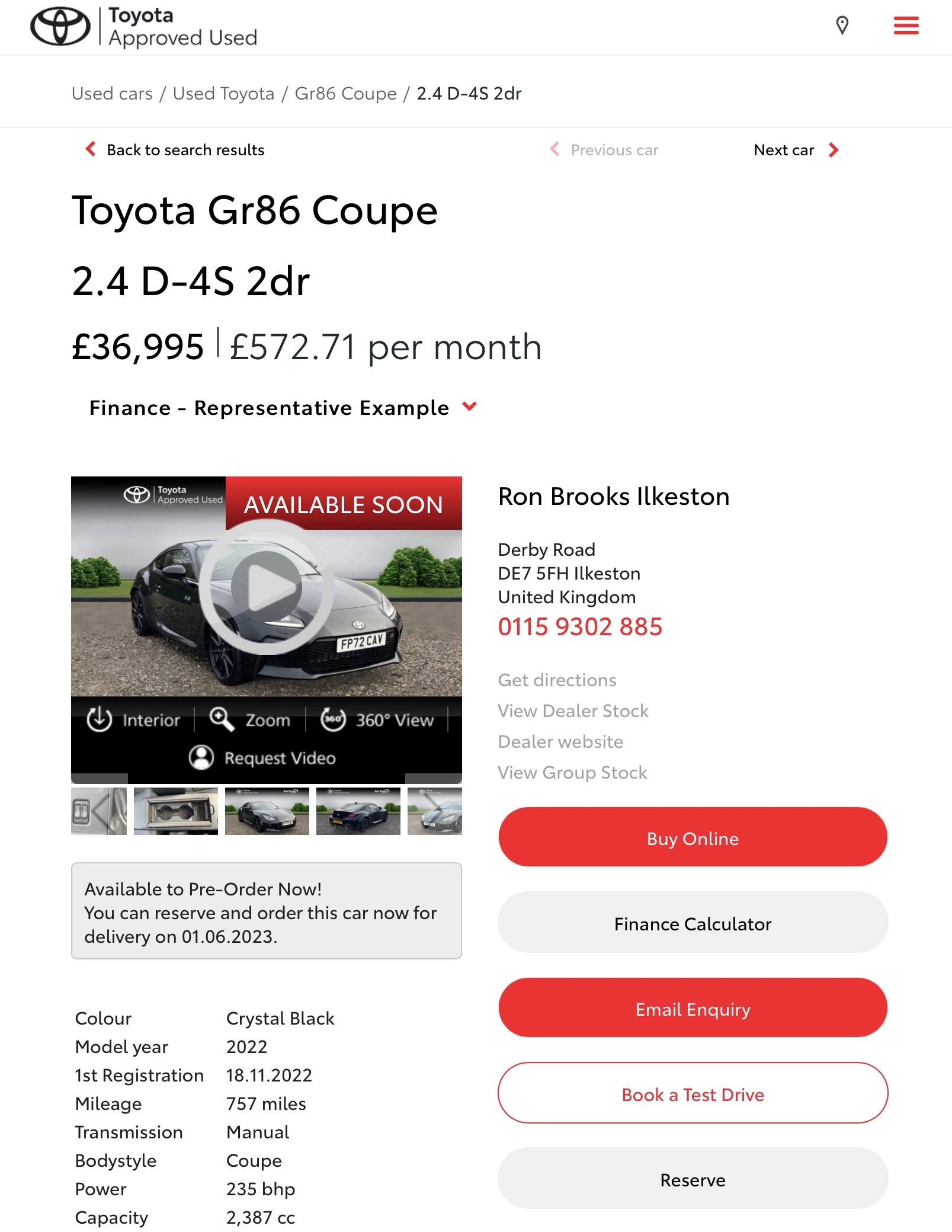Call Ron Brooks Ilkeston phone number

pos(580,626)
